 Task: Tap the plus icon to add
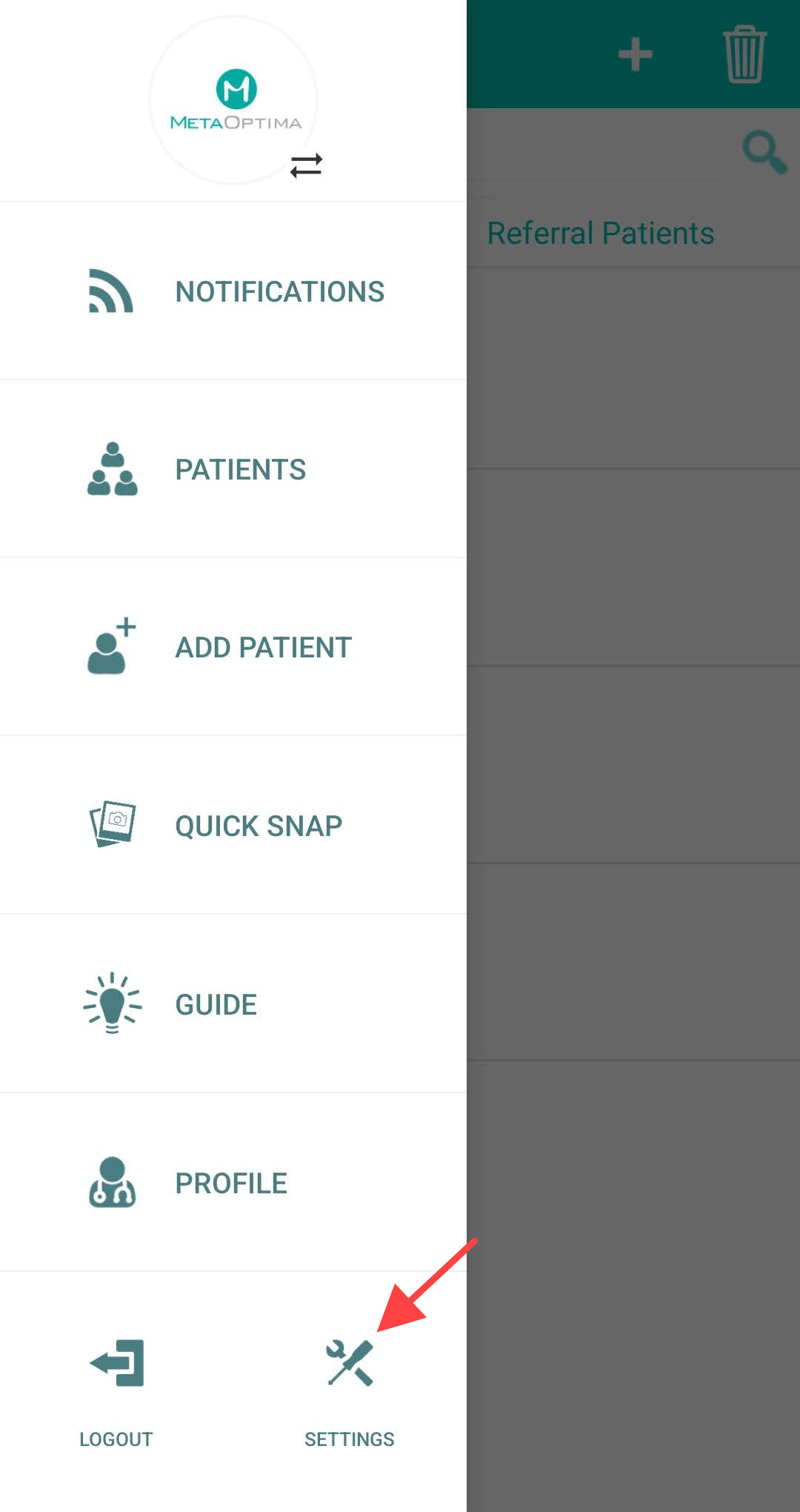tap(636, 55)
